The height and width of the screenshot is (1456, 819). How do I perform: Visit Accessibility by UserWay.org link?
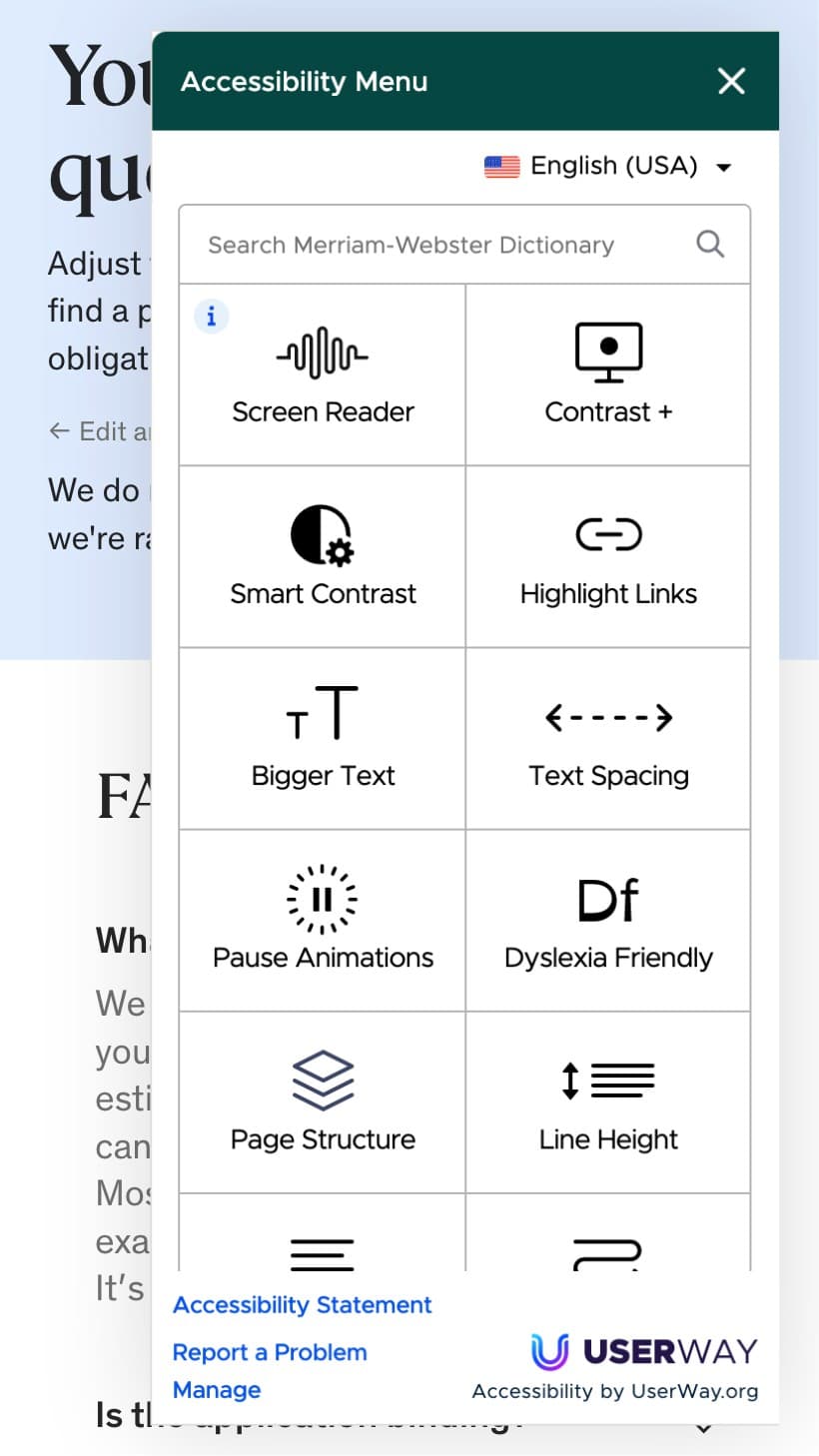pos(614,1391)
